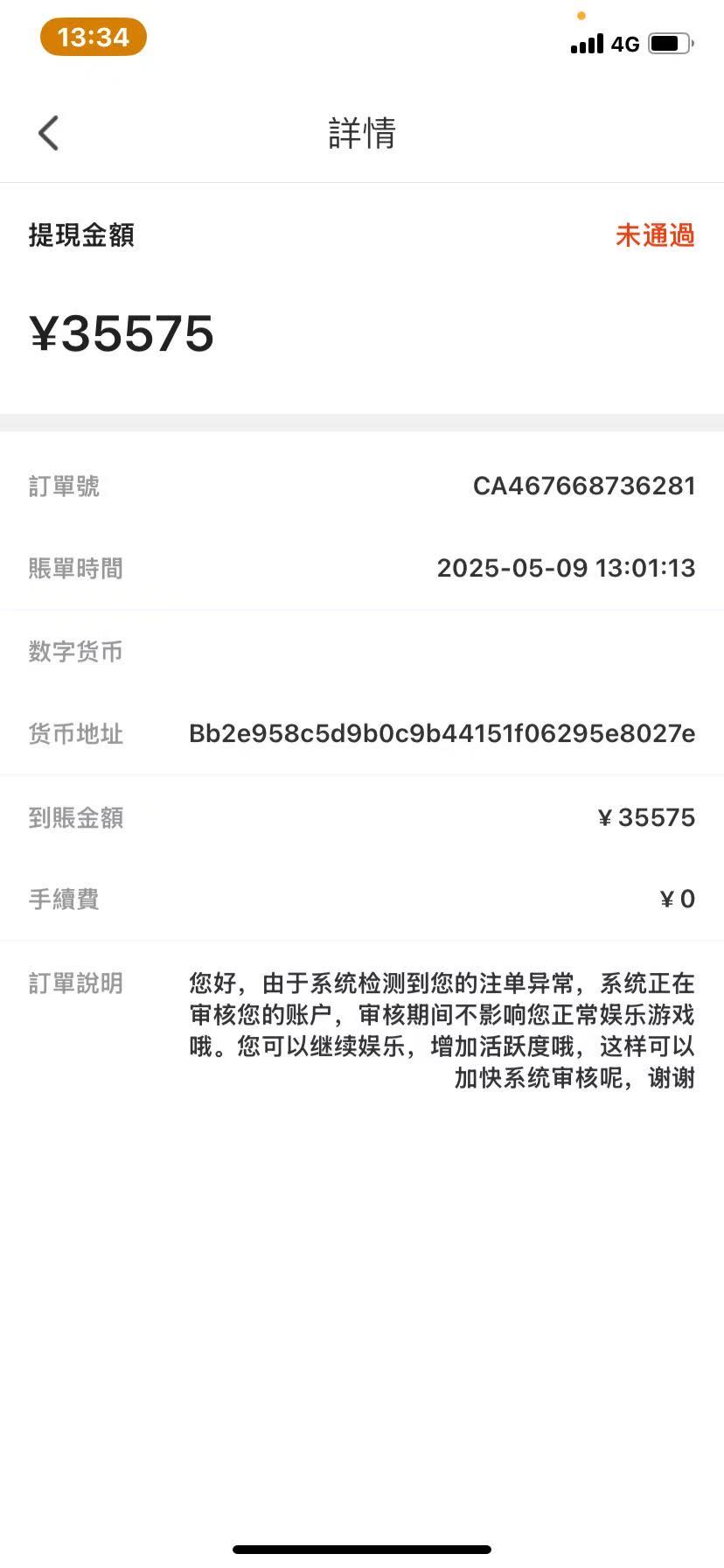Go back from the 詳情 page
Image resolution: width=724 pixels, height=1568 pixels.
tap(49, 133)
